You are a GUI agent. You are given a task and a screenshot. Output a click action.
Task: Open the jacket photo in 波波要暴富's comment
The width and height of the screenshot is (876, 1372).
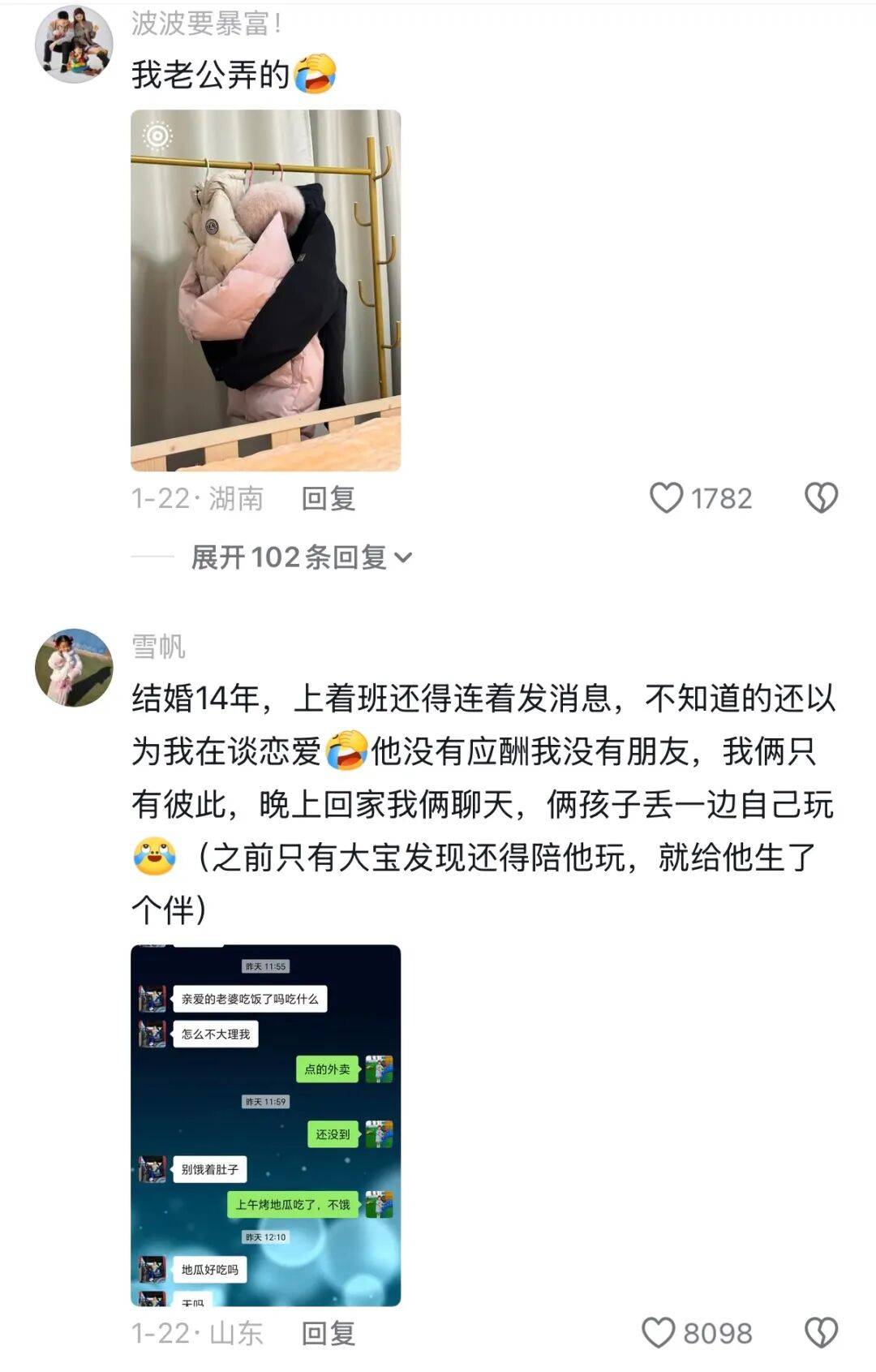point(265,290)
